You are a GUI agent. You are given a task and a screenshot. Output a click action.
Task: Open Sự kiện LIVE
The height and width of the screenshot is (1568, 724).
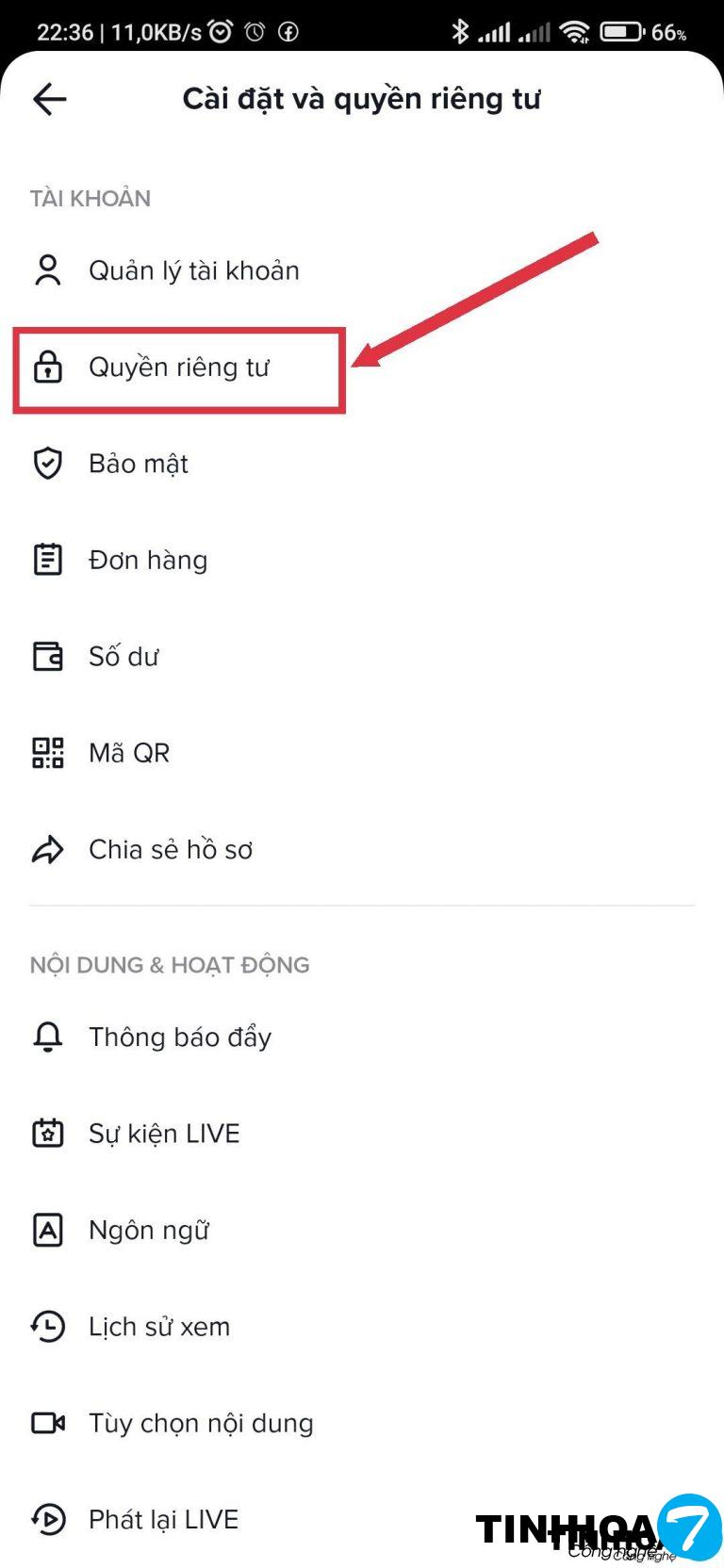[x=164, y=1134]
